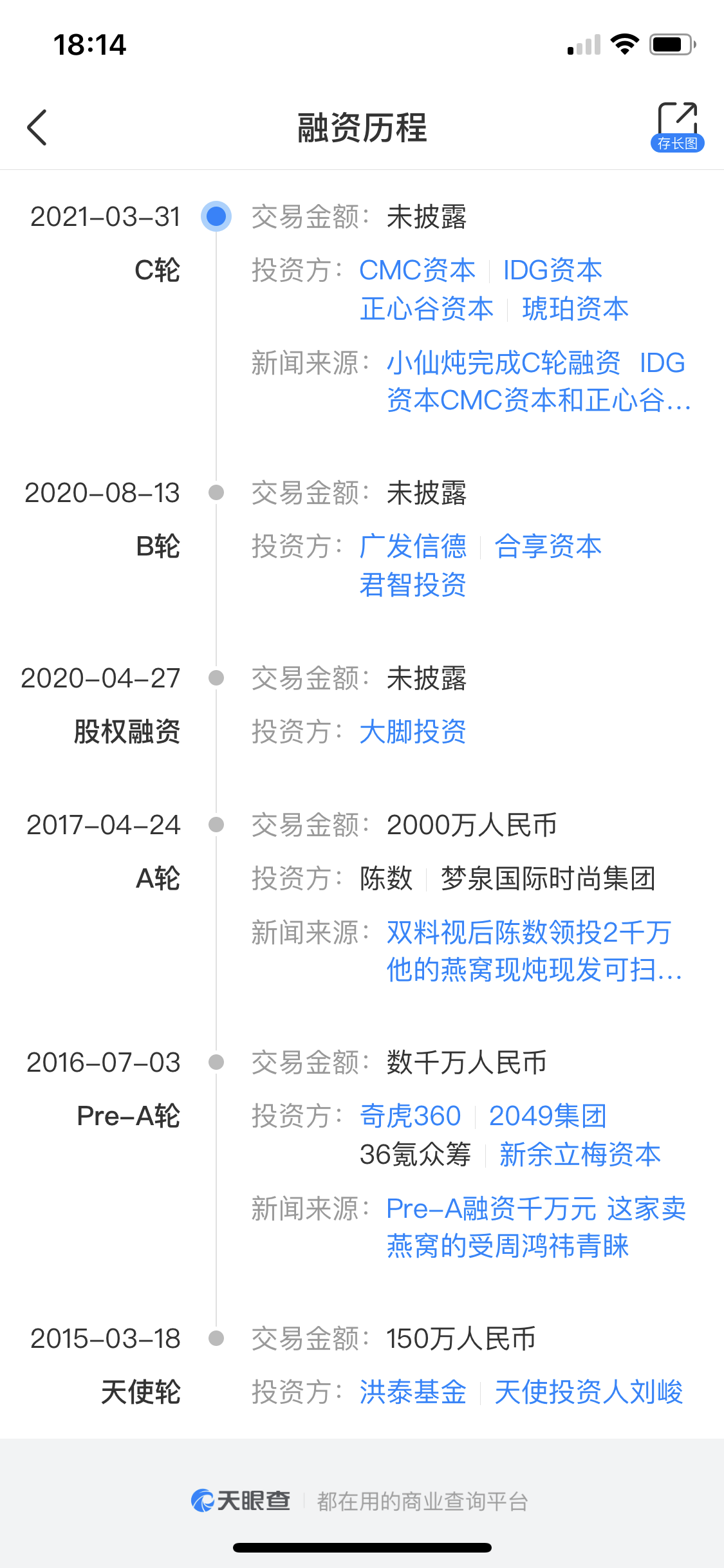Read the news Pre-A融资千万元
This screenshot has height=1568, width=724.
click(x=535, y=1227)
